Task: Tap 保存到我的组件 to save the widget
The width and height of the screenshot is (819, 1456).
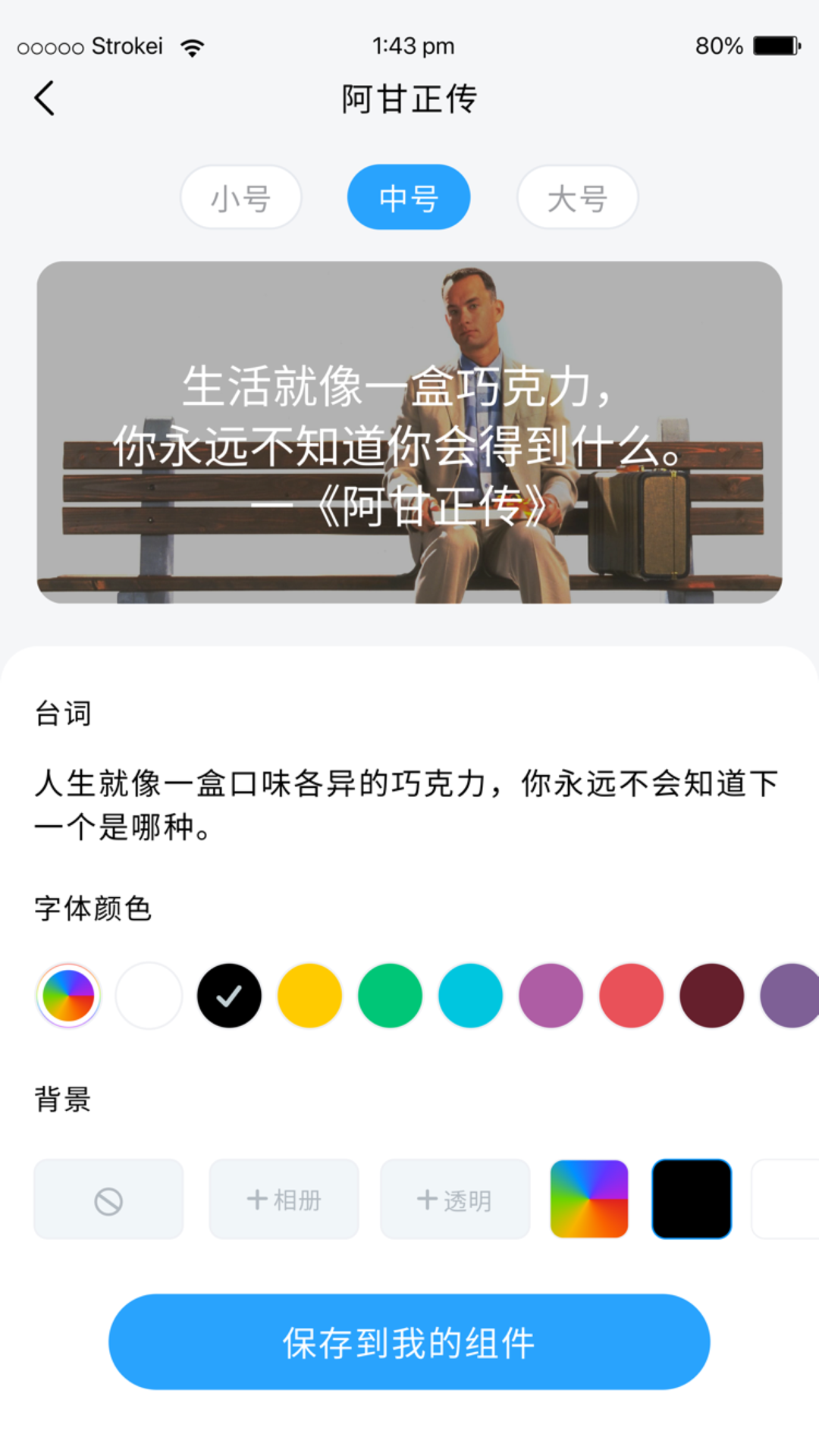Action: pyautogui.click(x=409, y=1342)
